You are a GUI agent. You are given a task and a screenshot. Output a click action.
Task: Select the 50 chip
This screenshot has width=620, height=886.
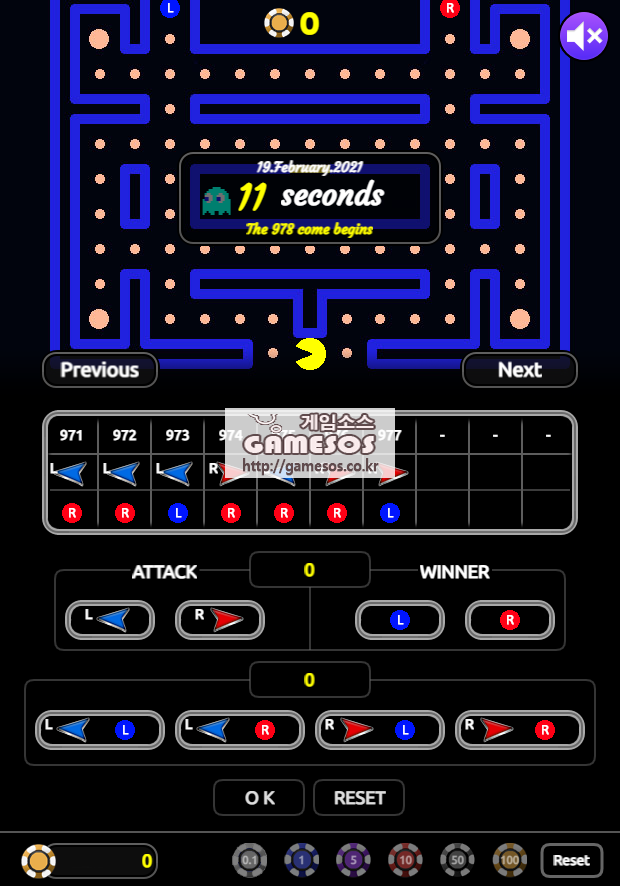tap(458, 860)
